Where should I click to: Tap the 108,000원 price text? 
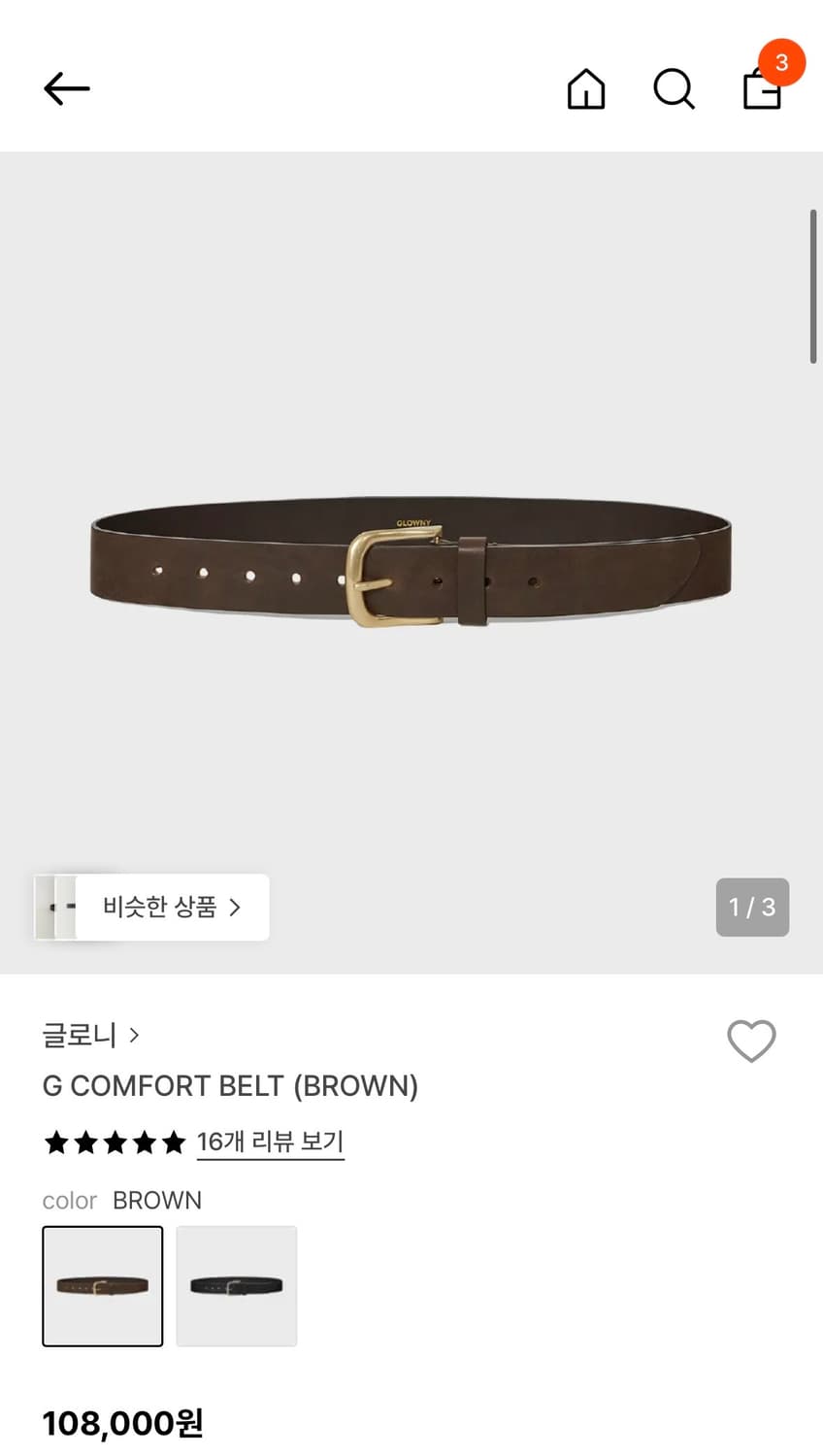click(x=123, y=1423)
